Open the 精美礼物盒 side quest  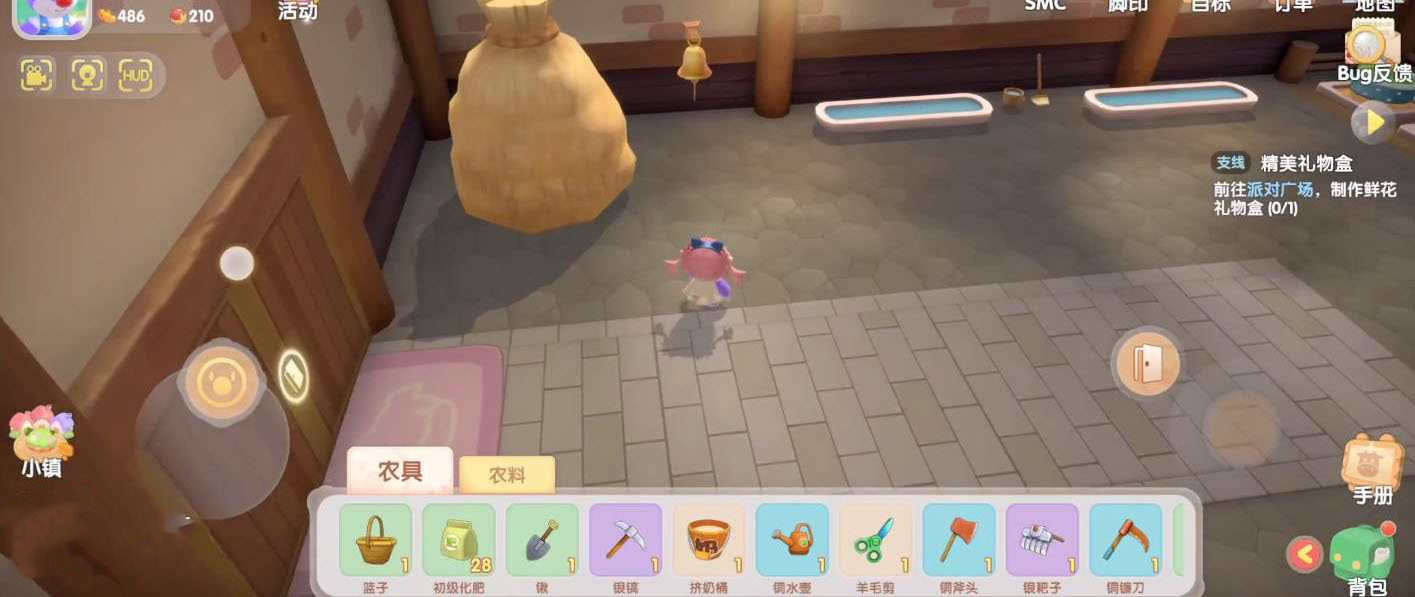1305,163
